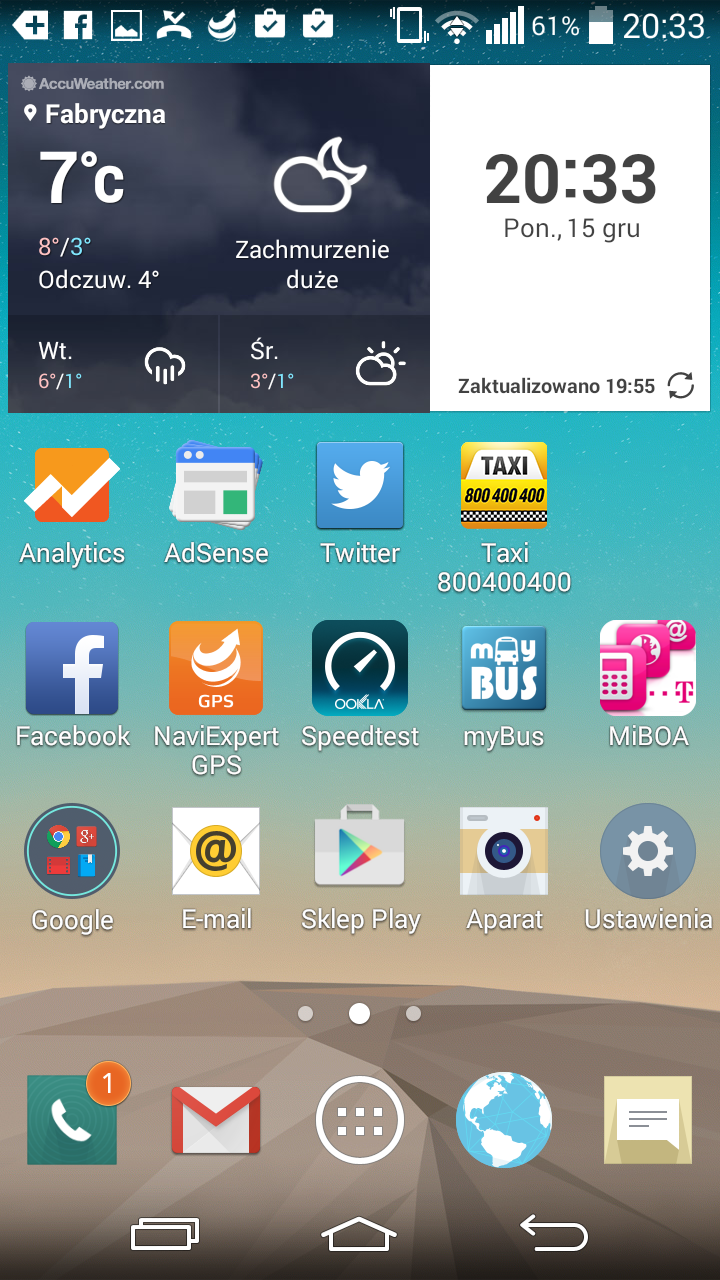Start the Speedtest app
The image size is (720, 1280).
pyautogui.click(x=360, y=668)
